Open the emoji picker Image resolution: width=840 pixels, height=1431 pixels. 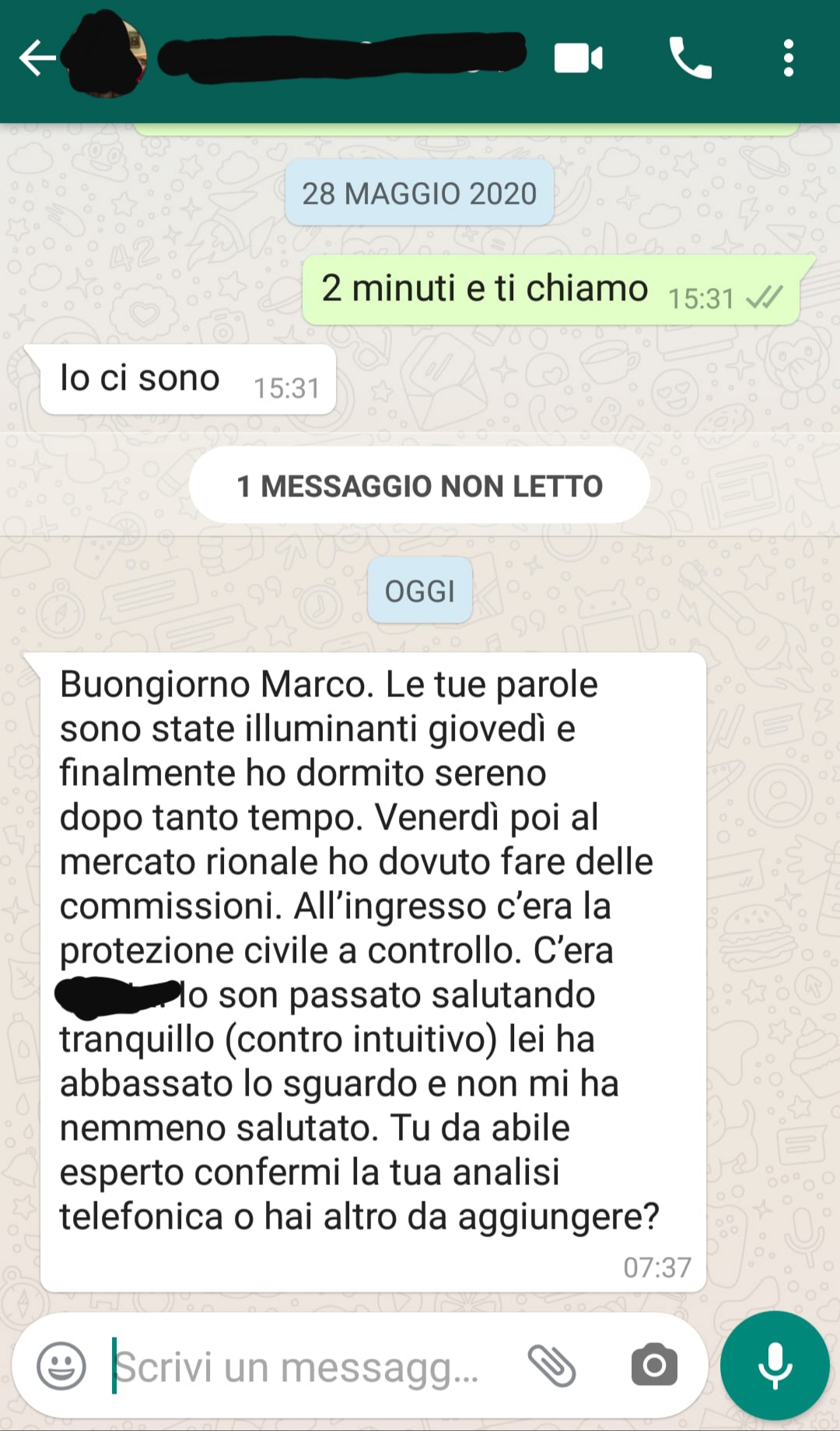click(x=61, y=1366)
